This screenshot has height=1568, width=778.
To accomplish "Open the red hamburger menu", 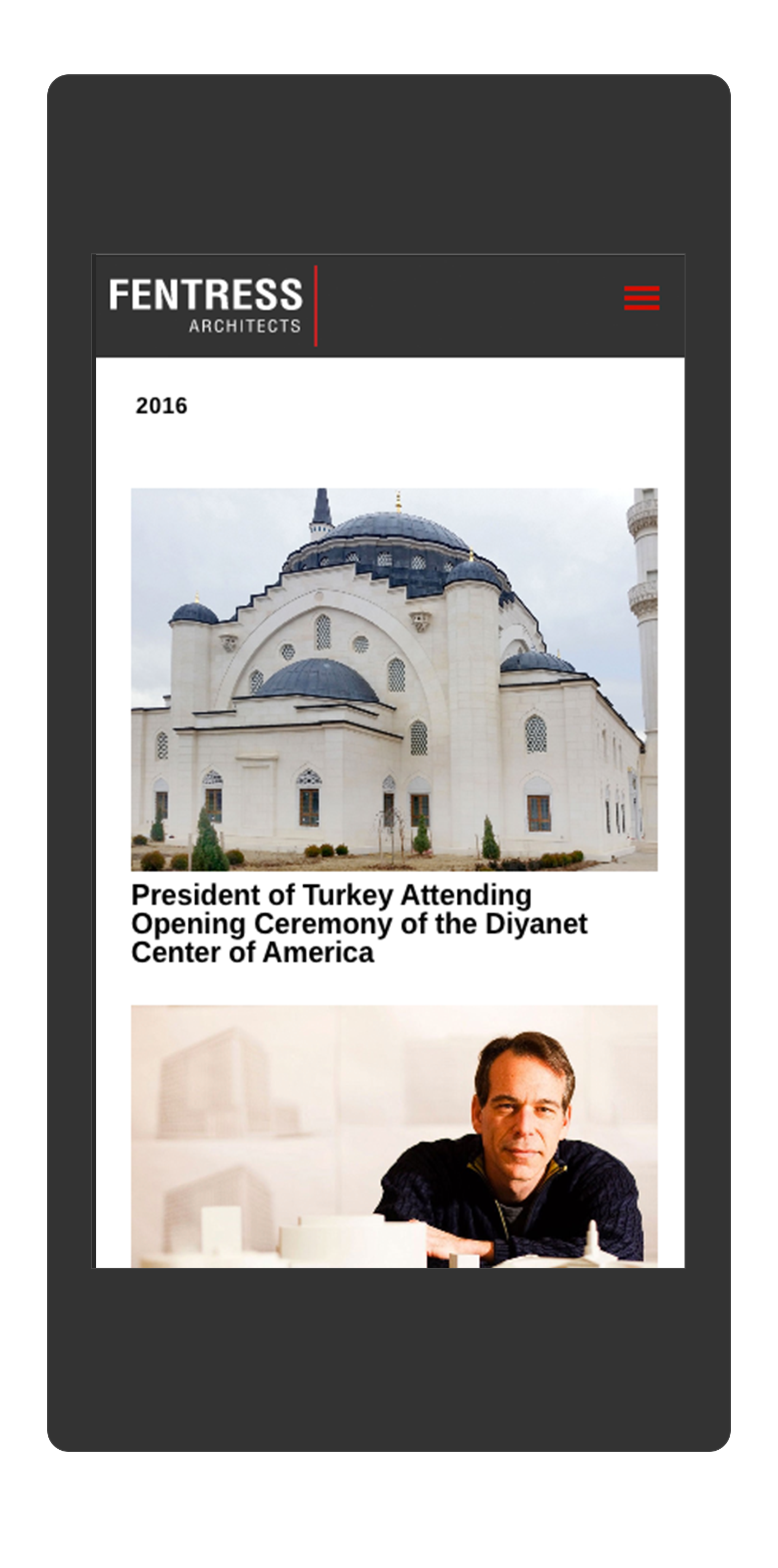I will pyautogui.click(x=642, y=298).
